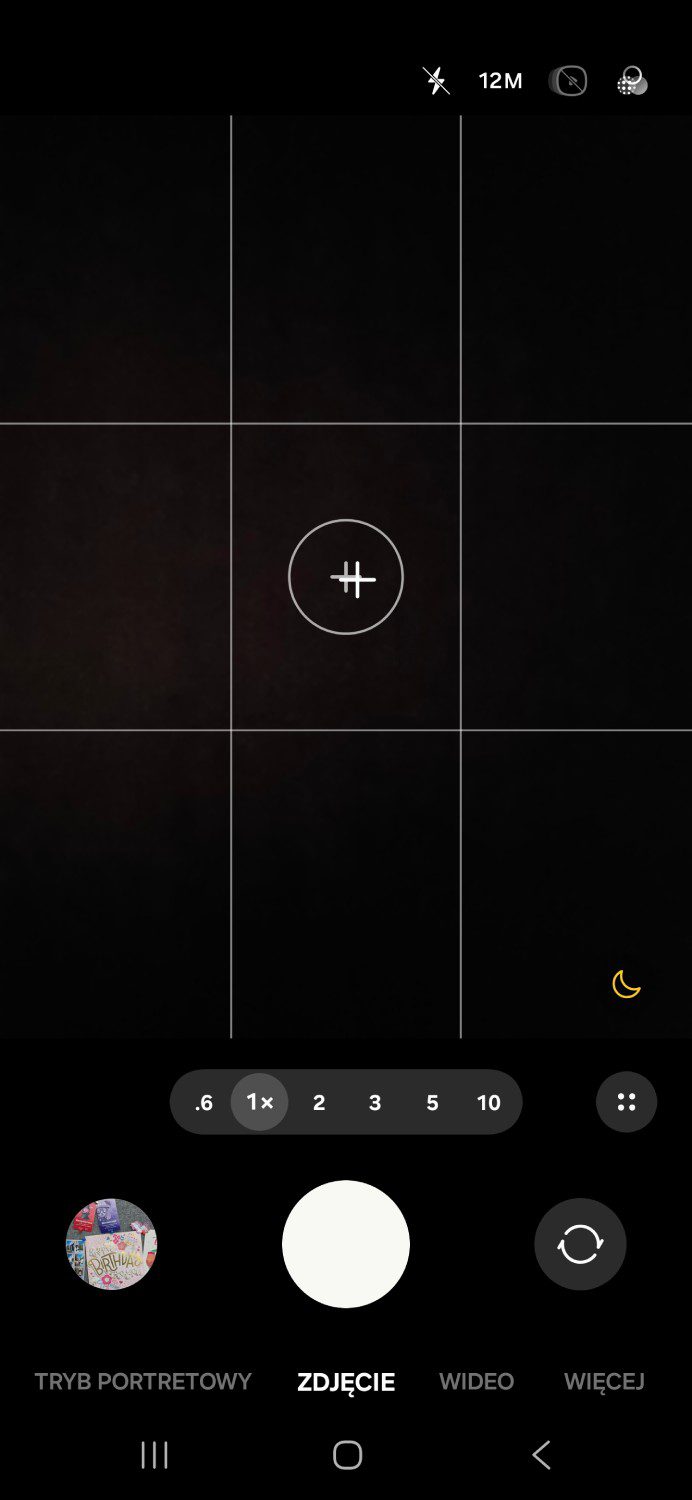Open the last photo gallery thumbnail
This screenshot has width=692, height=1500.
(x=111, y=1244)
